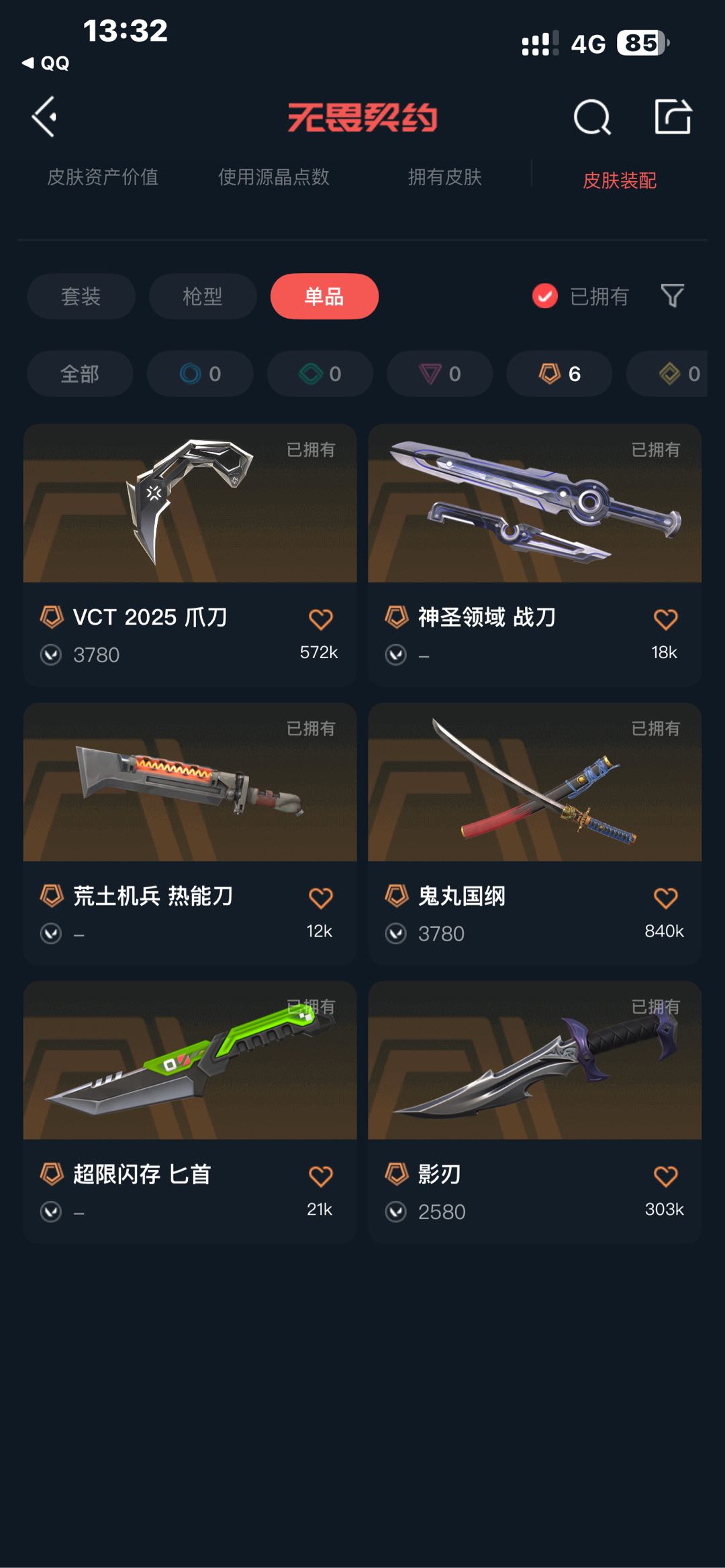Return to QQ via status bar link

[46, 64]
